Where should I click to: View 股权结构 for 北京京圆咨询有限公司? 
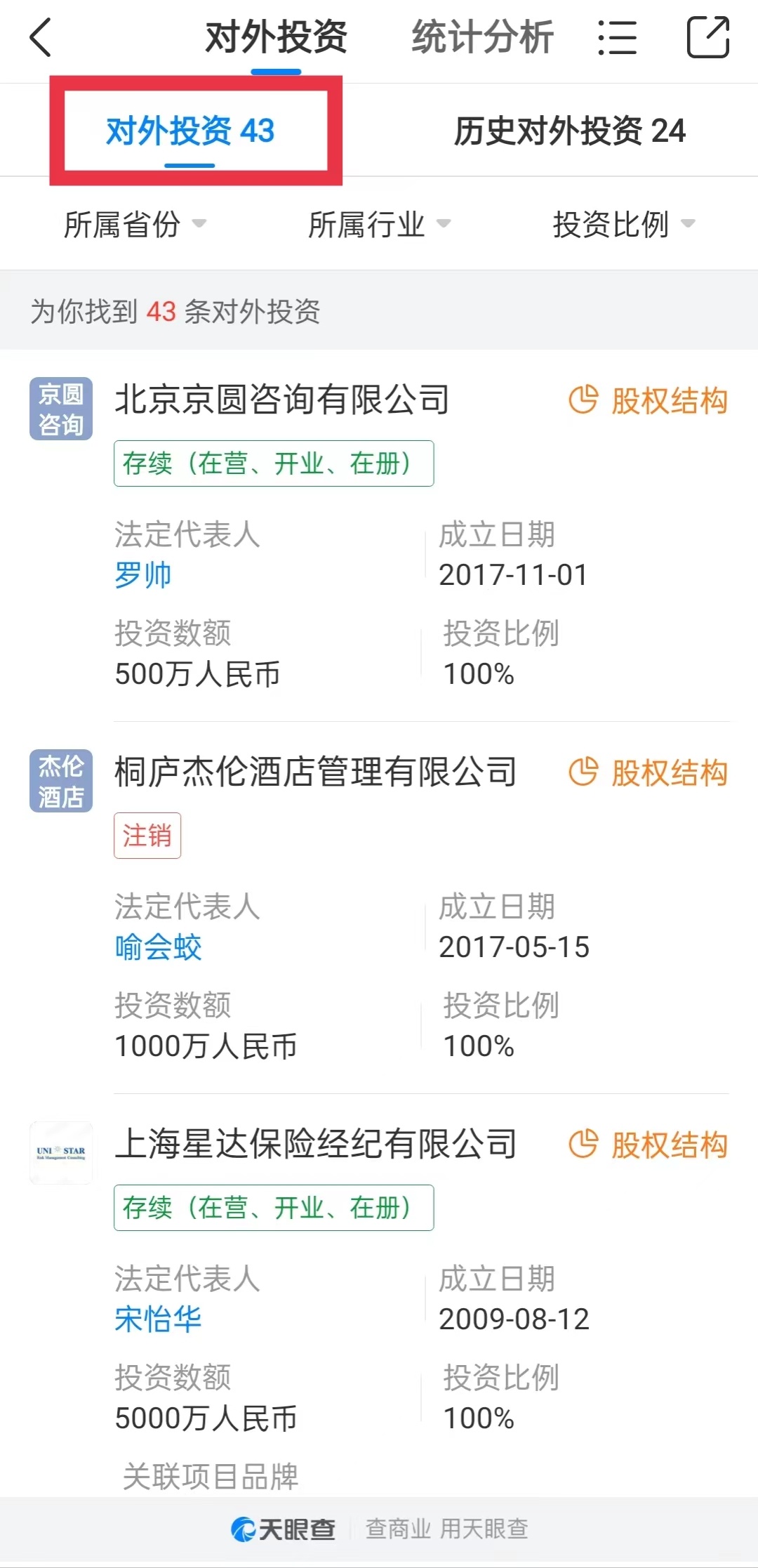click(x=648, y=401)
